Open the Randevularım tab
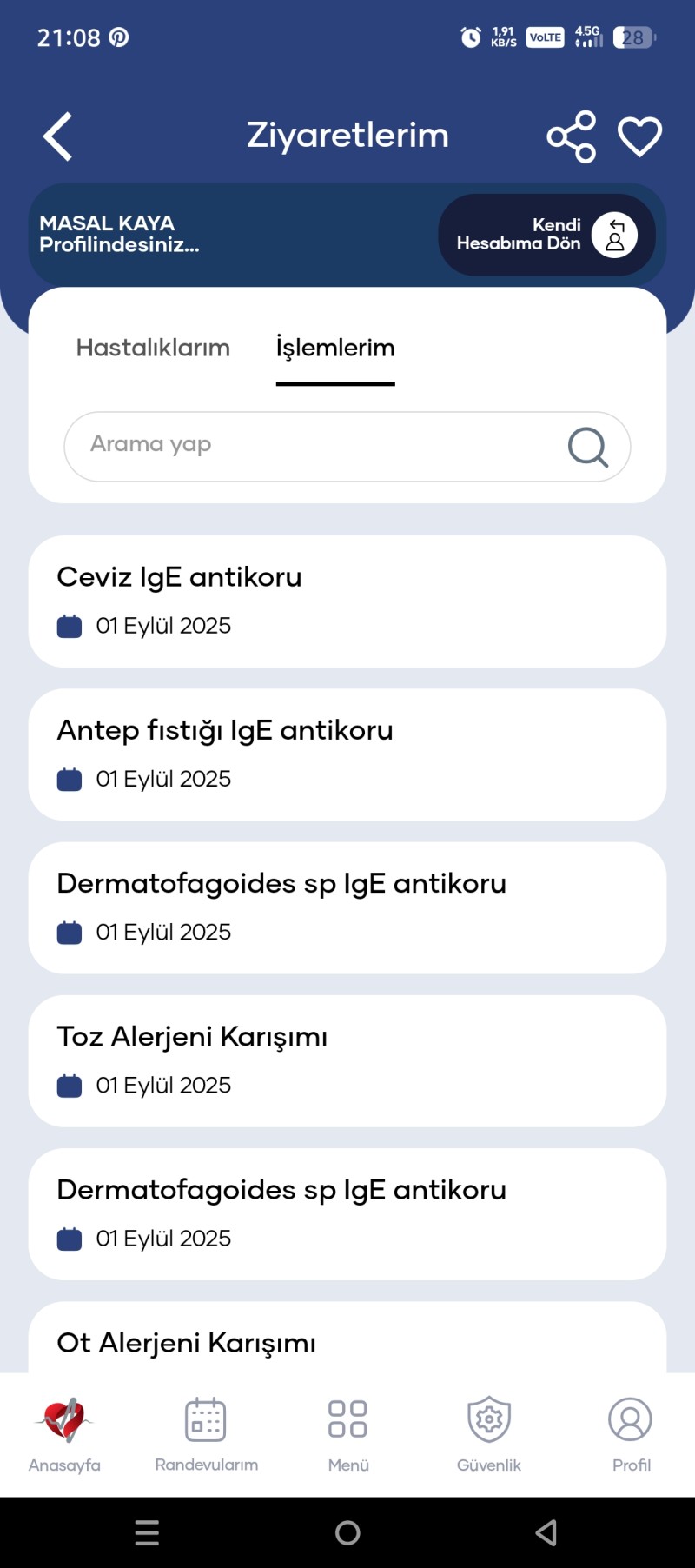This screenshot has height=1568, width=695. (206, 1434)
